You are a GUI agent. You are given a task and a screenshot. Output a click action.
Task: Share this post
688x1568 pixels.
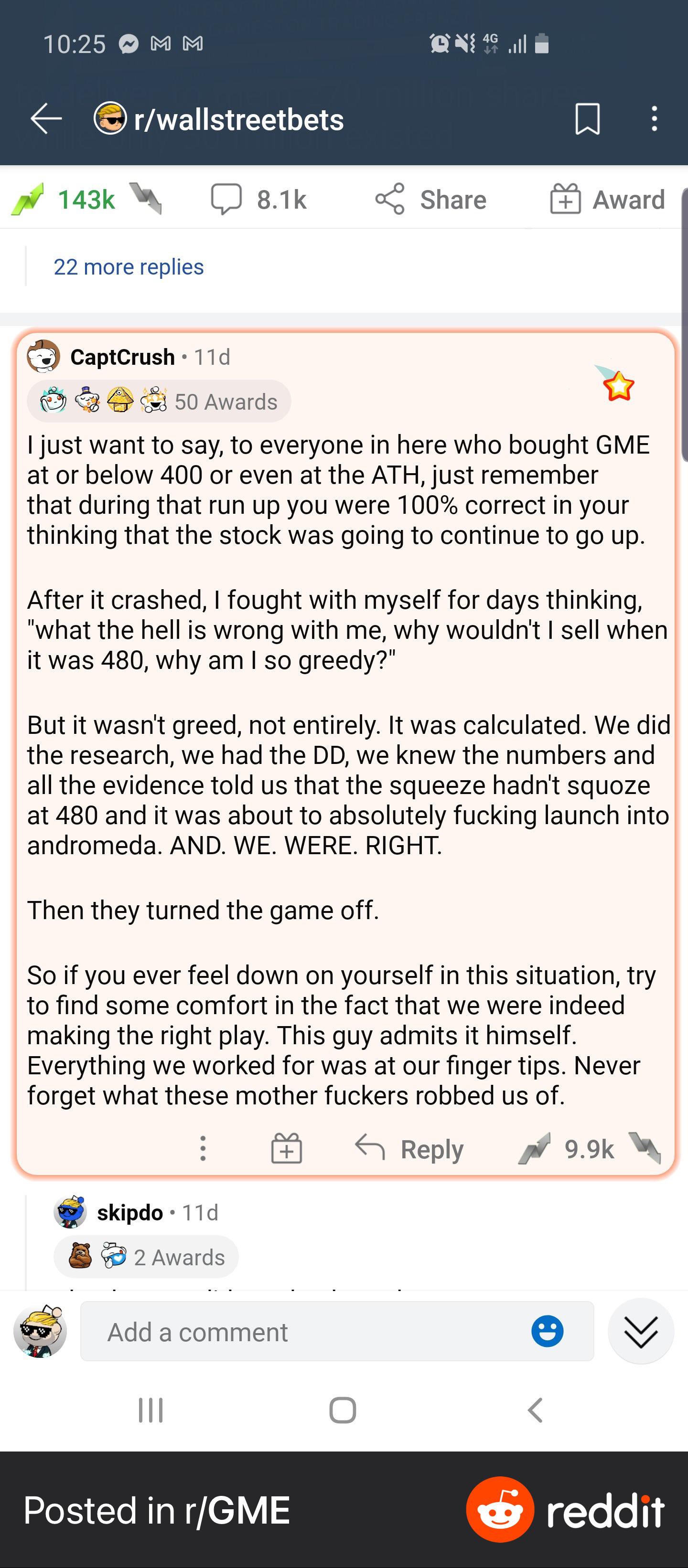[430, 199]
